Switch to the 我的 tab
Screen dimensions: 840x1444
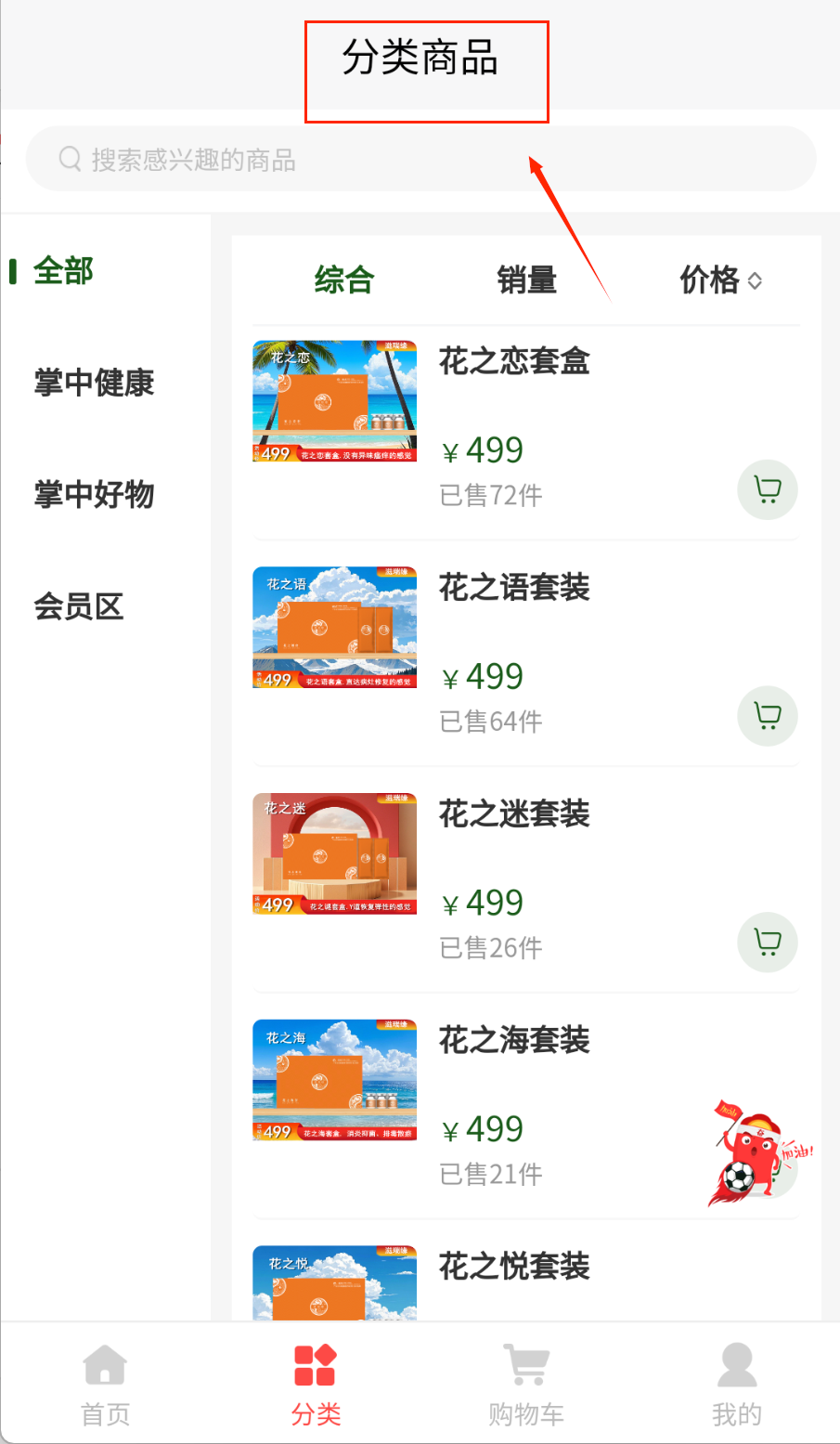737,1385
